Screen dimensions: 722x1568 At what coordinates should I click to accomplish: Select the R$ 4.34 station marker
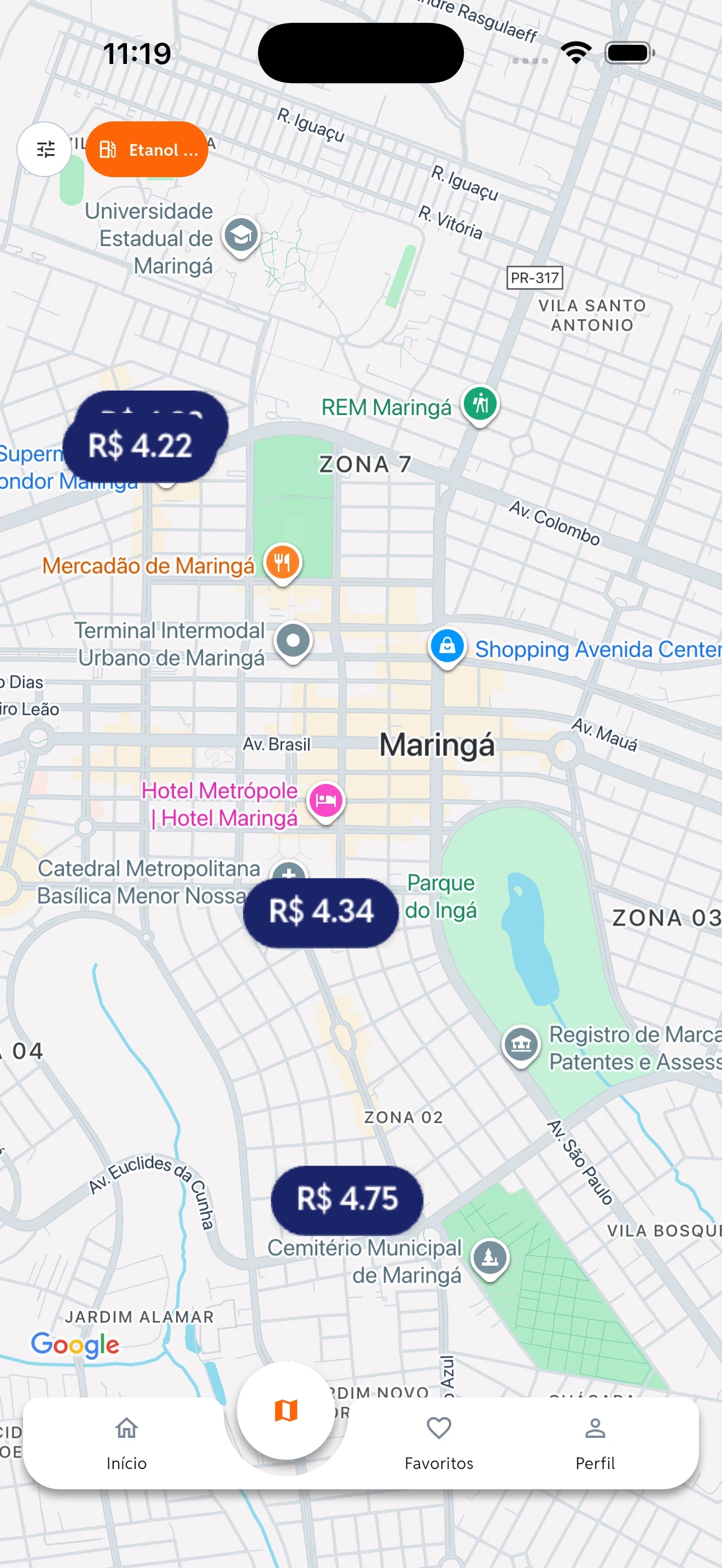click(321, 911)
